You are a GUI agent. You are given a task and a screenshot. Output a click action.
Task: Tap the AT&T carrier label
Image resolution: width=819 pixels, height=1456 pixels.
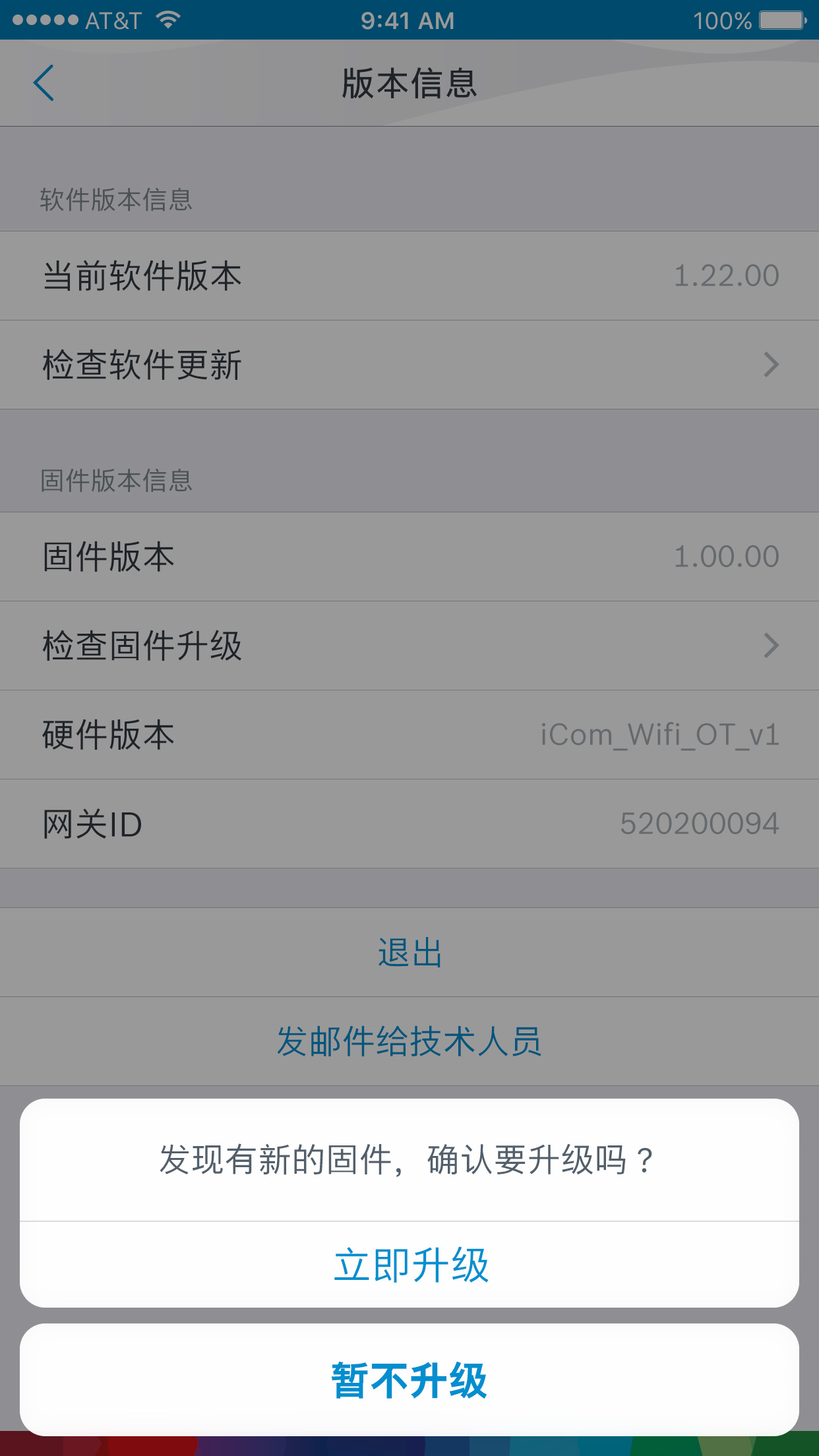112,19
